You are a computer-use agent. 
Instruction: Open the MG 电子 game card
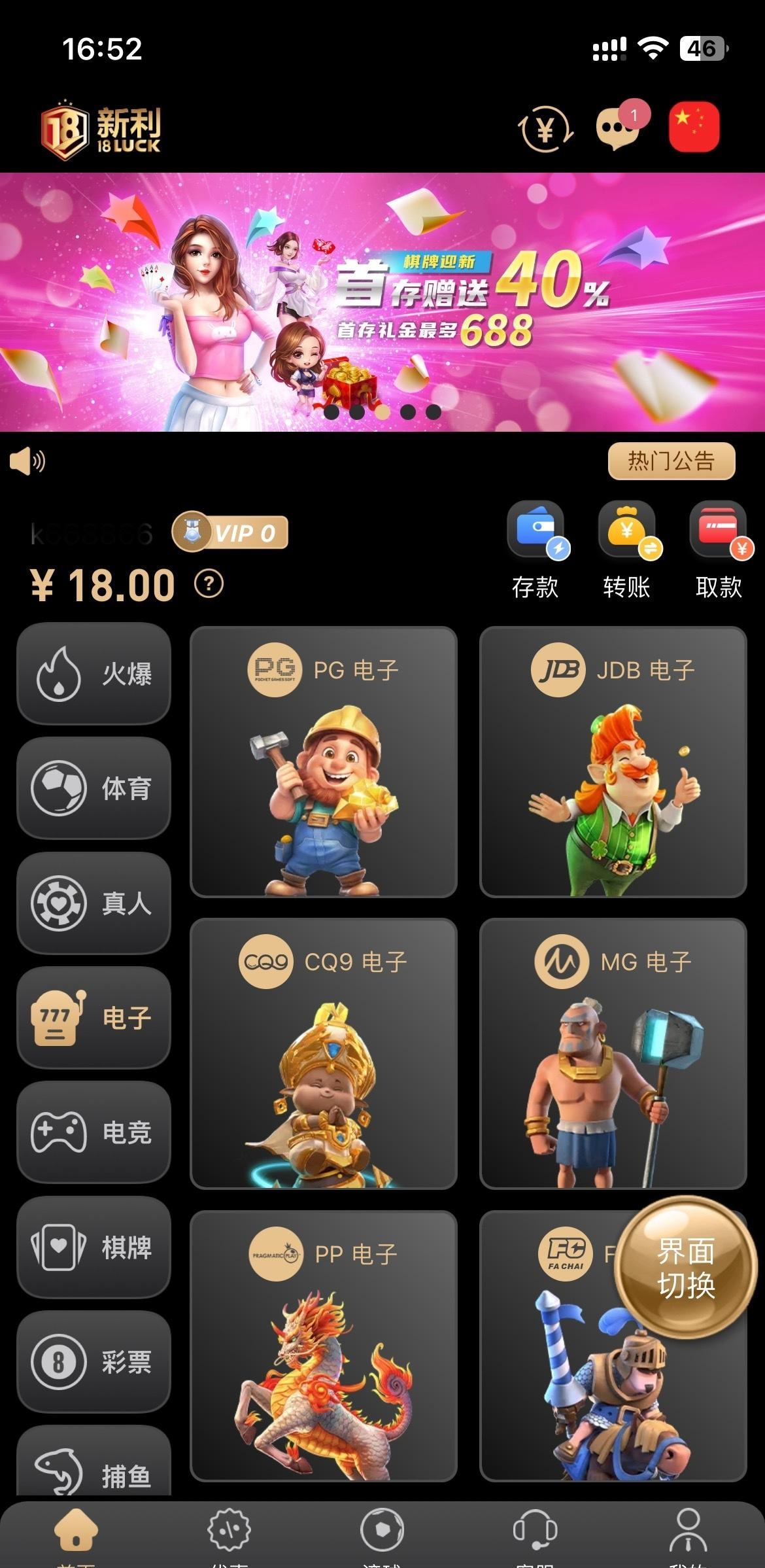(x=613, y=1054)
